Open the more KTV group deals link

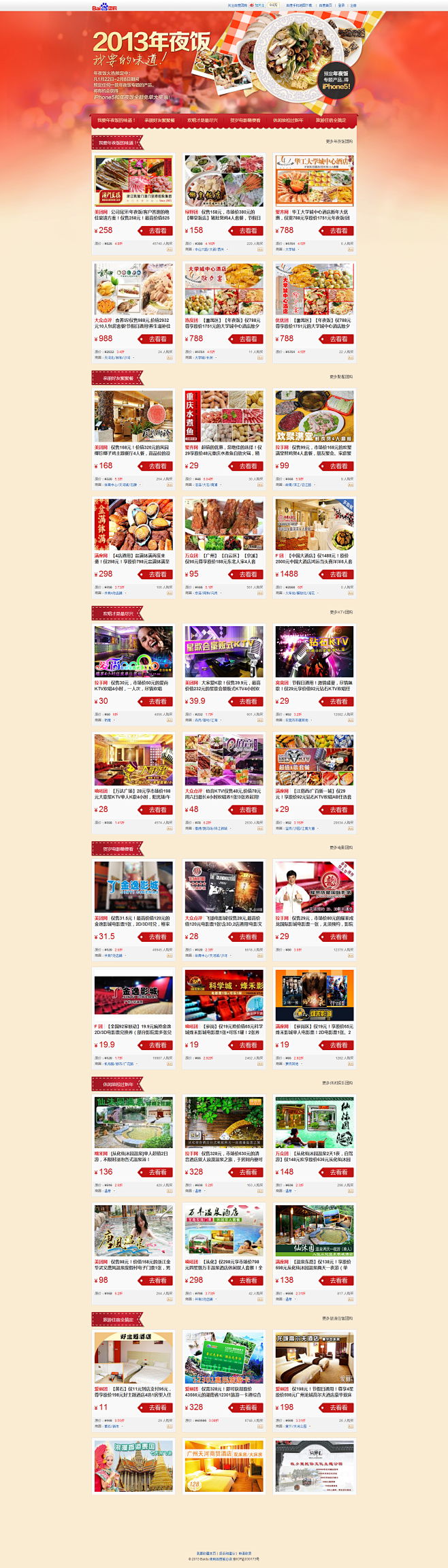[341, 612]
